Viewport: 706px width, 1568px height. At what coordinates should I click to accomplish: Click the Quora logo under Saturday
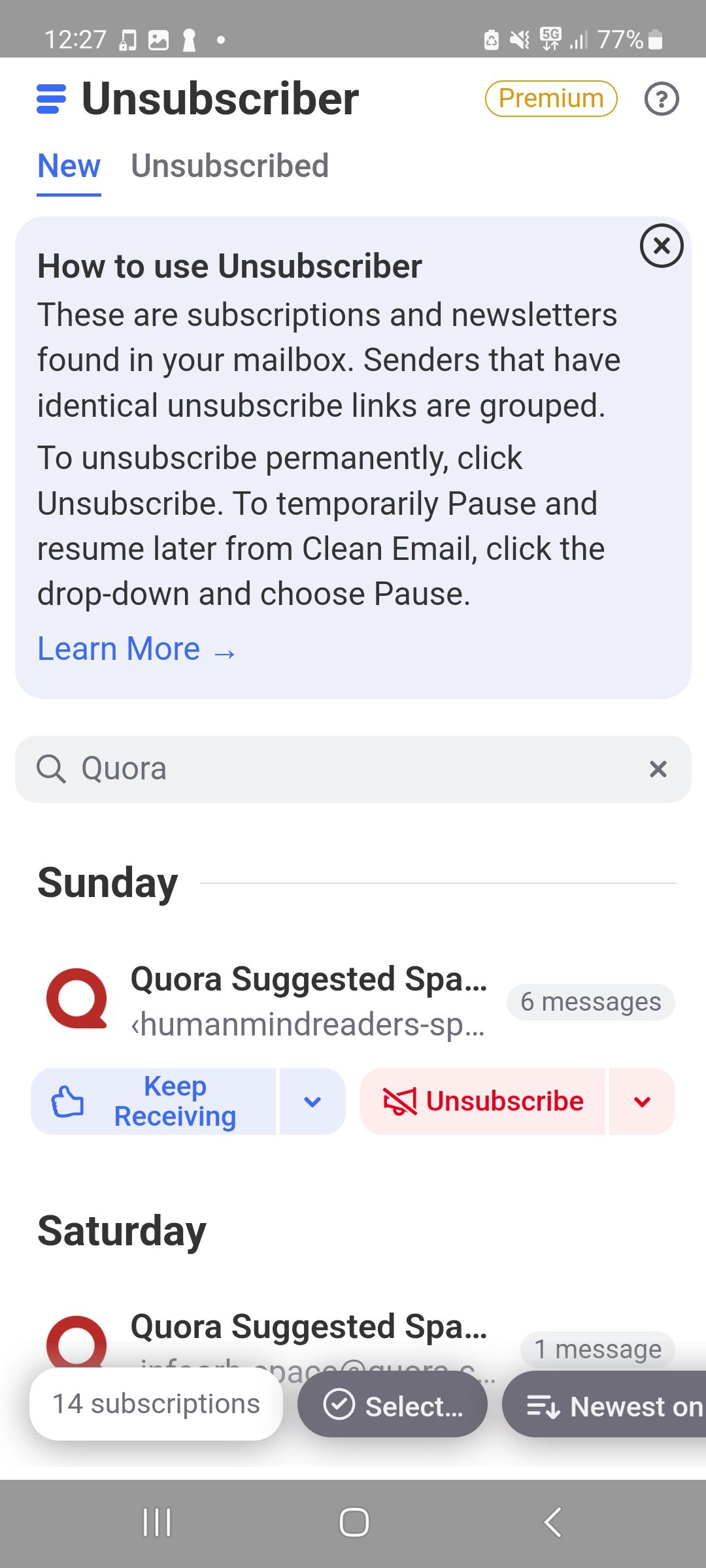[x=76, y=1346]
